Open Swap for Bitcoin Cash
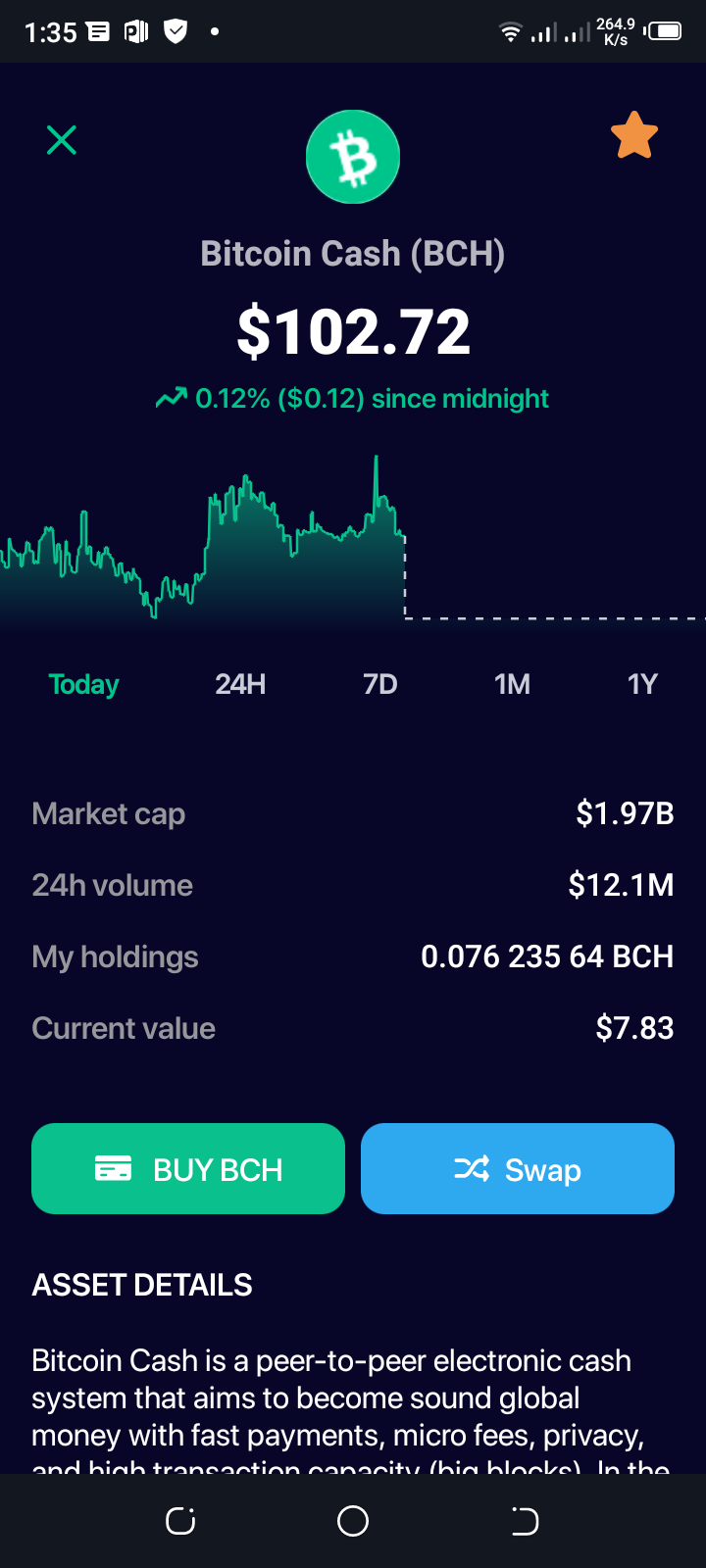 point(518,1169)
